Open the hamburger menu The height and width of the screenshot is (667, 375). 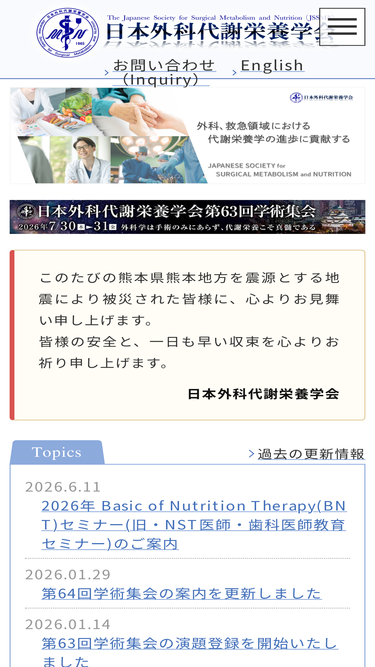click(x=342, y=27)
